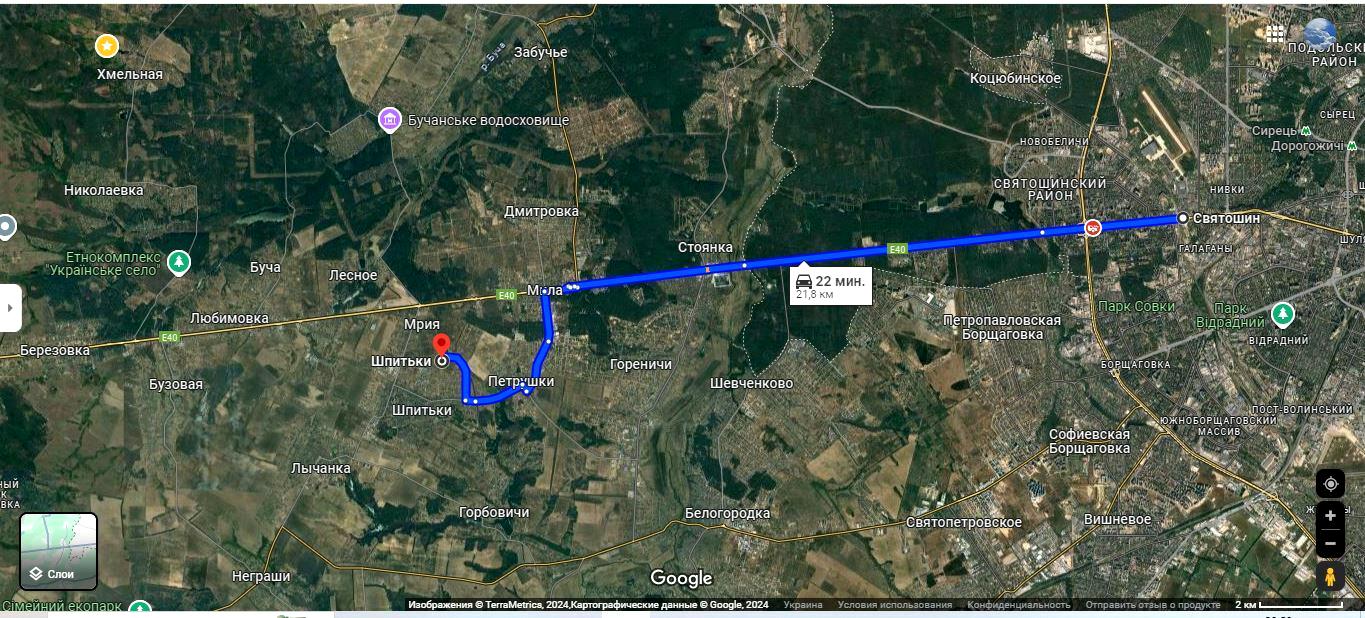Select the Шпитьки destination pin
Viewport: 1365px width, 618px height.
[442, 347]
